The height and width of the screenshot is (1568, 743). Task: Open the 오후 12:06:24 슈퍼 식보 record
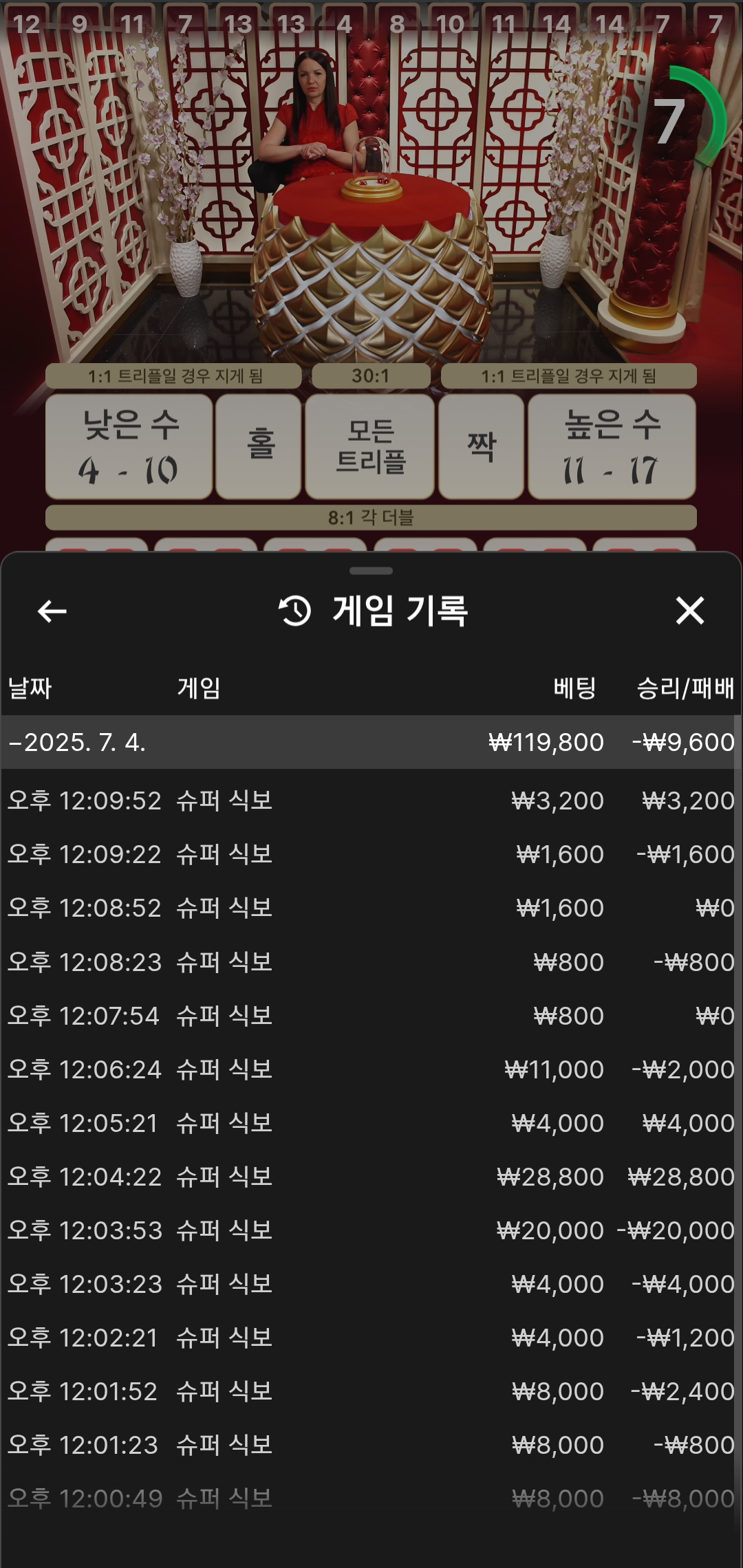point(371,1069)
